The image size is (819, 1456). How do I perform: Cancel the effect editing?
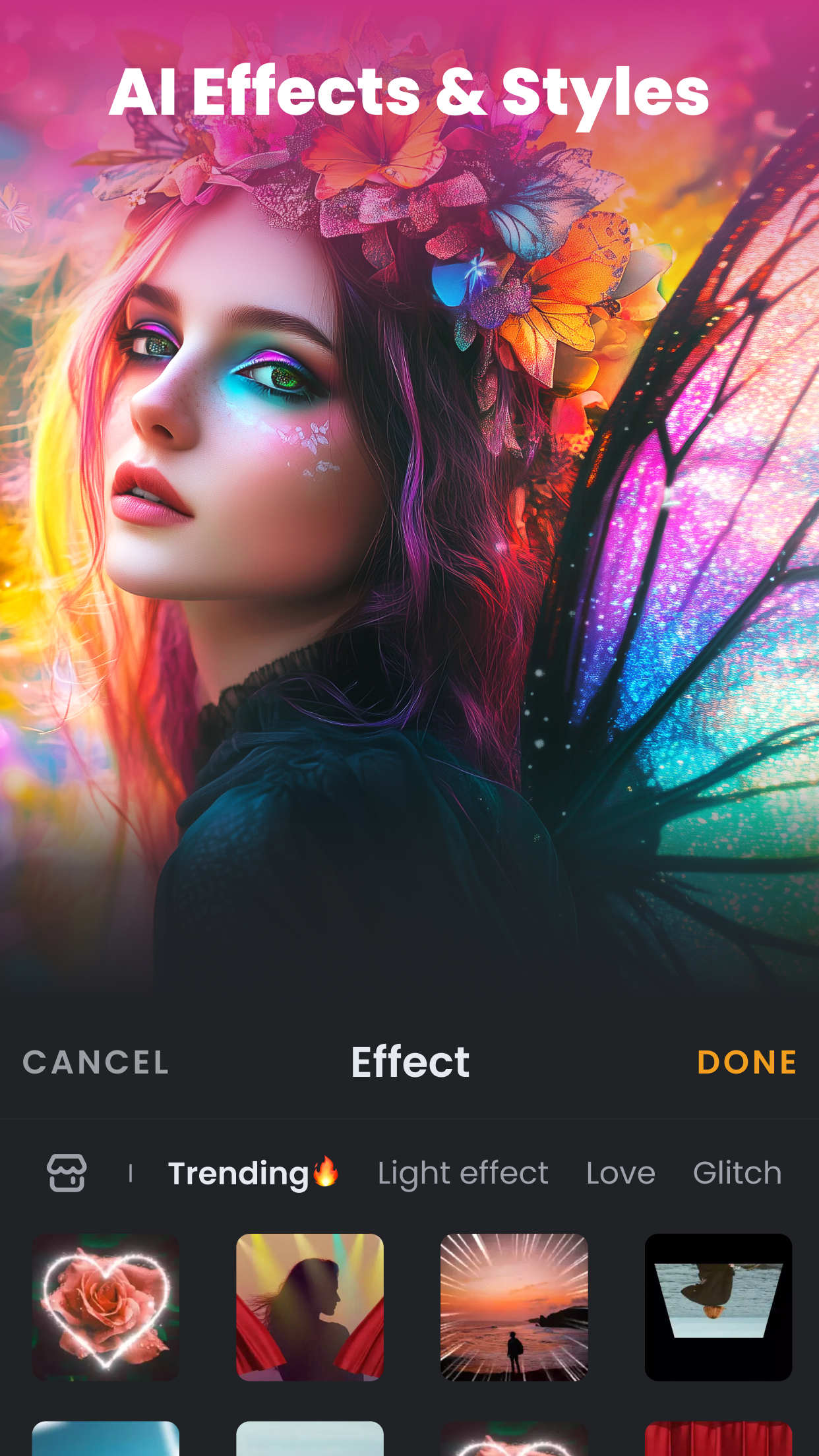[x=96, y=1062]
